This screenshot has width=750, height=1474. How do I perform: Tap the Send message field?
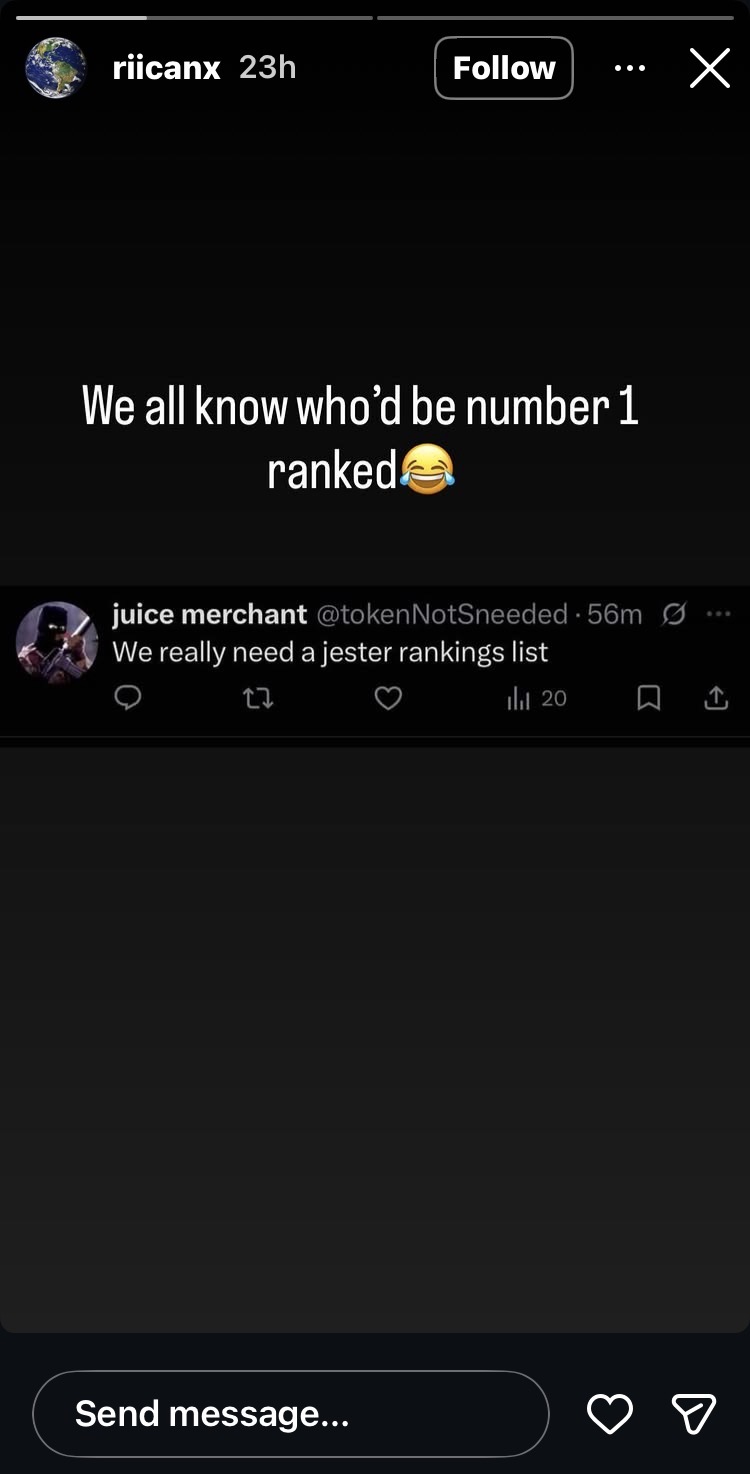point(290,1413)
